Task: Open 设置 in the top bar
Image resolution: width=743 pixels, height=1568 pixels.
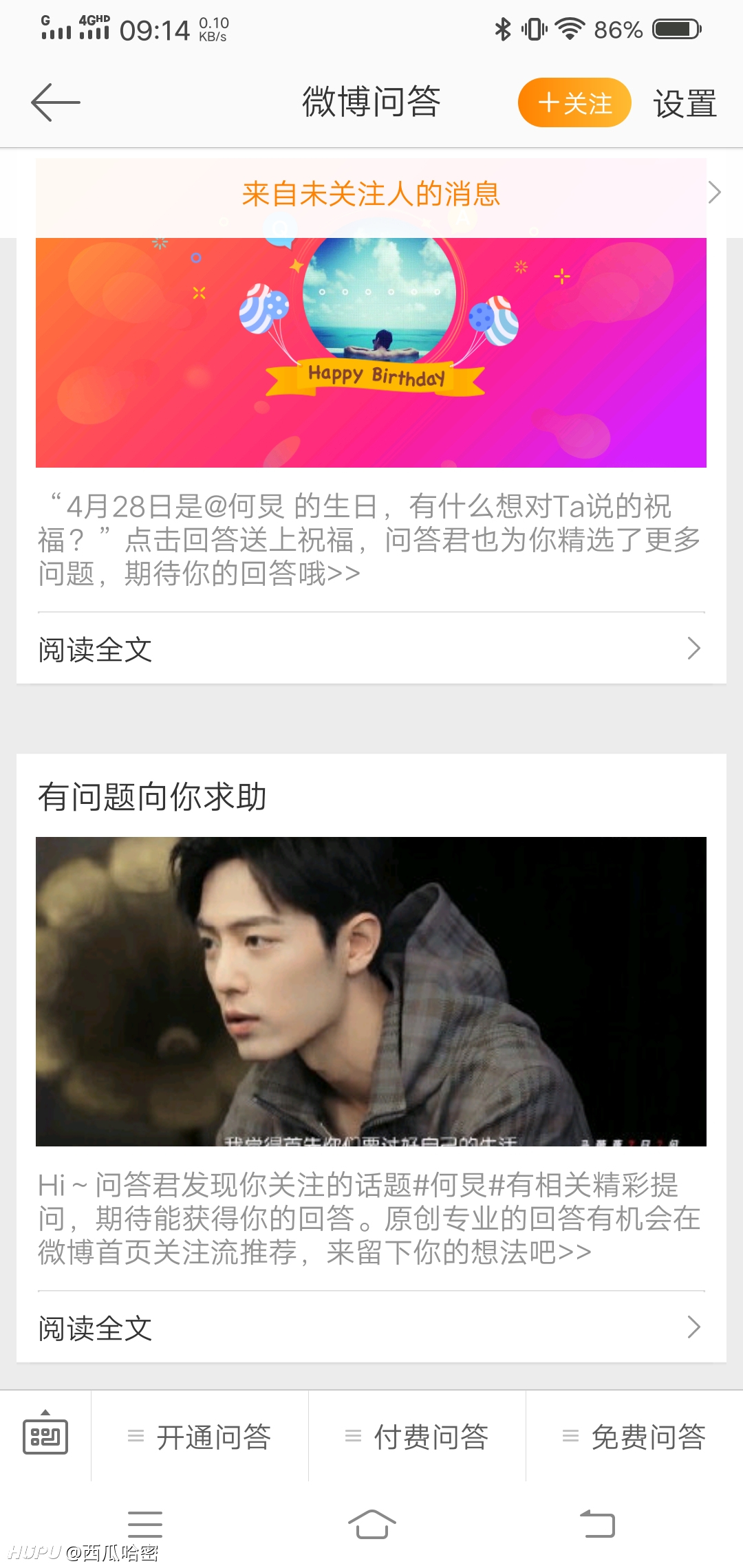Action: [685, 104]
